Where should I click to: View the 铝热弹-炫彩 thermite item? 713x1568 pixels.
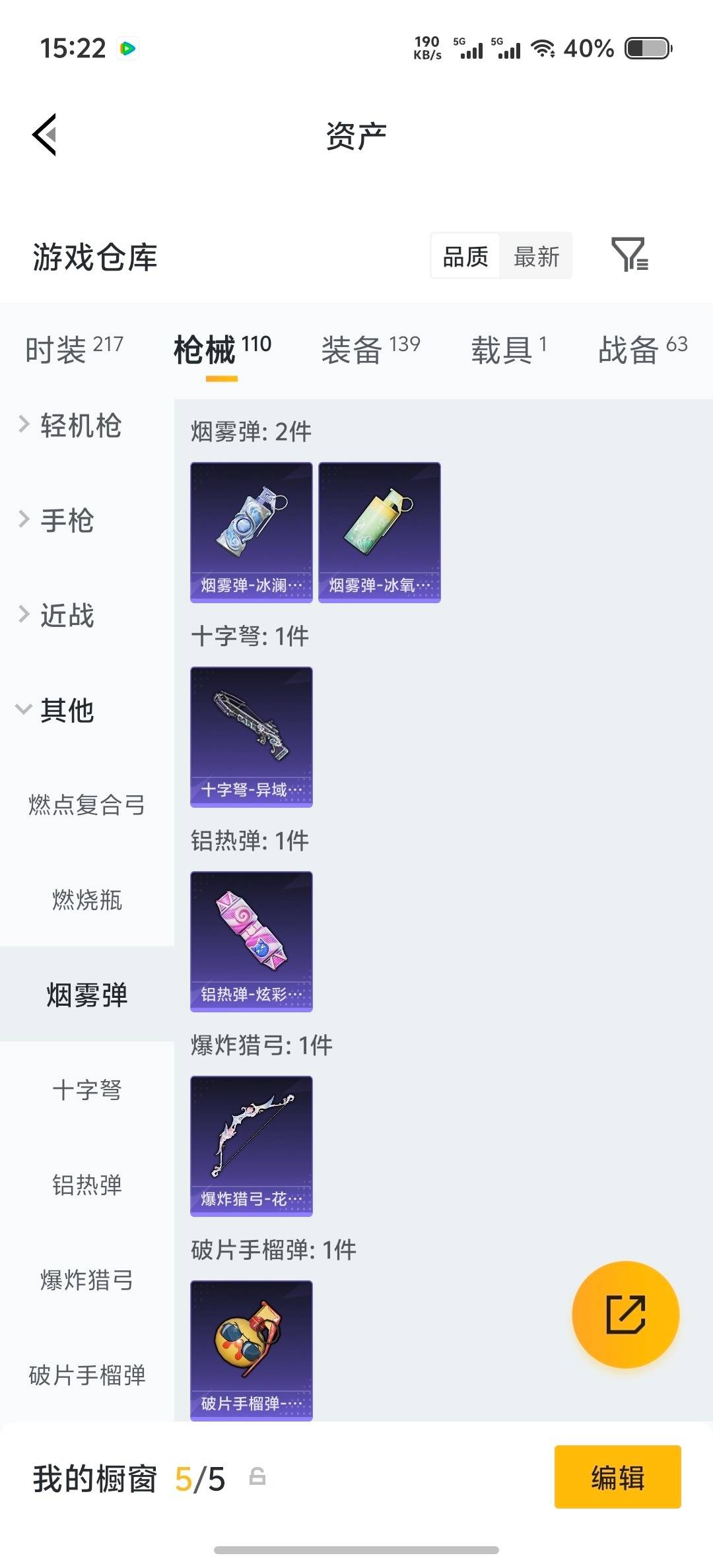[251, 942]
